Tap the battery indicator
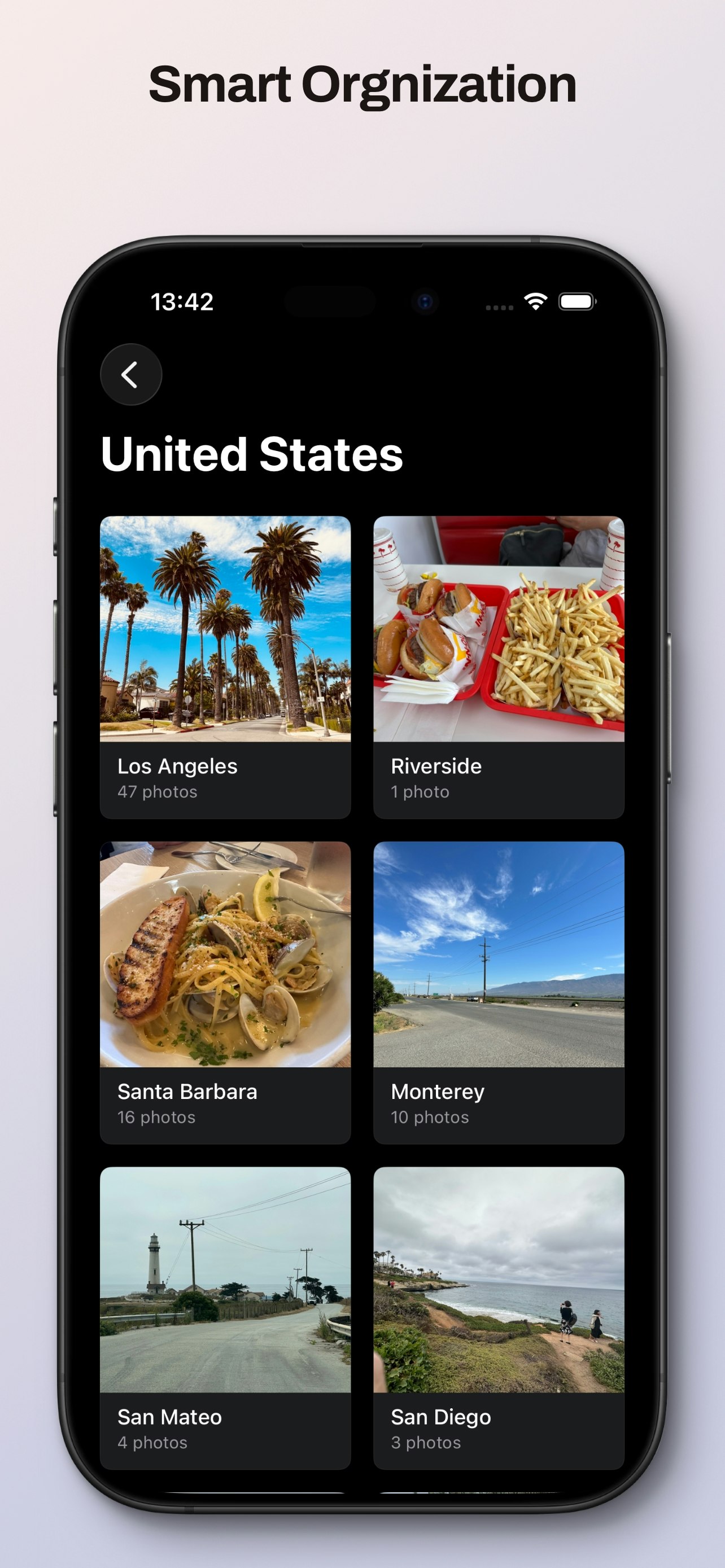The image size is (725, 1568). 575,303
